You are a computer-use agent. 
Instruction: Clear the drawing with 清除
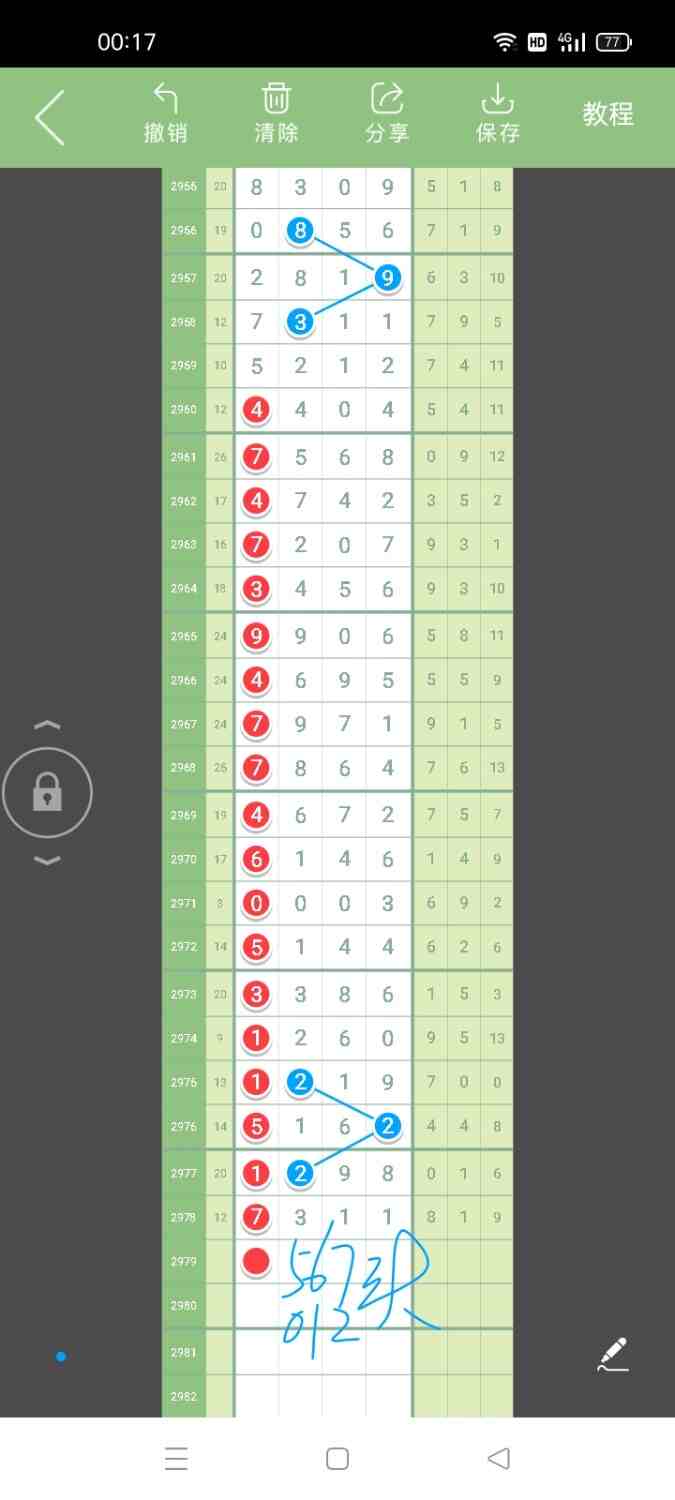pos(276,113)
